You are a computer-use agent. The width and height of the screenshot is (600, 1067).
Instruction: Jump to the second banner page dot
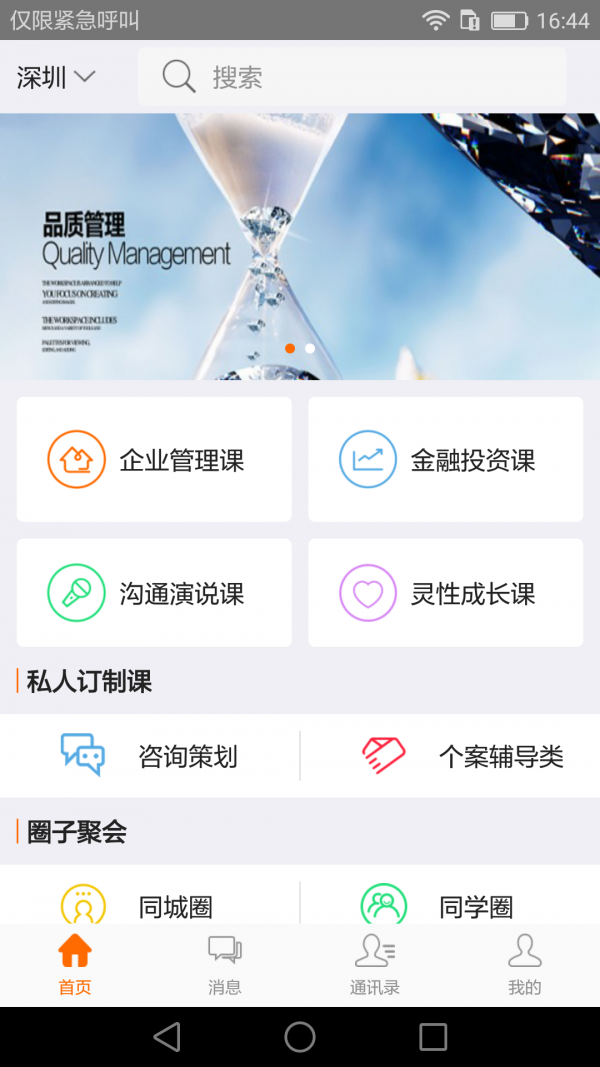(310, 348)
